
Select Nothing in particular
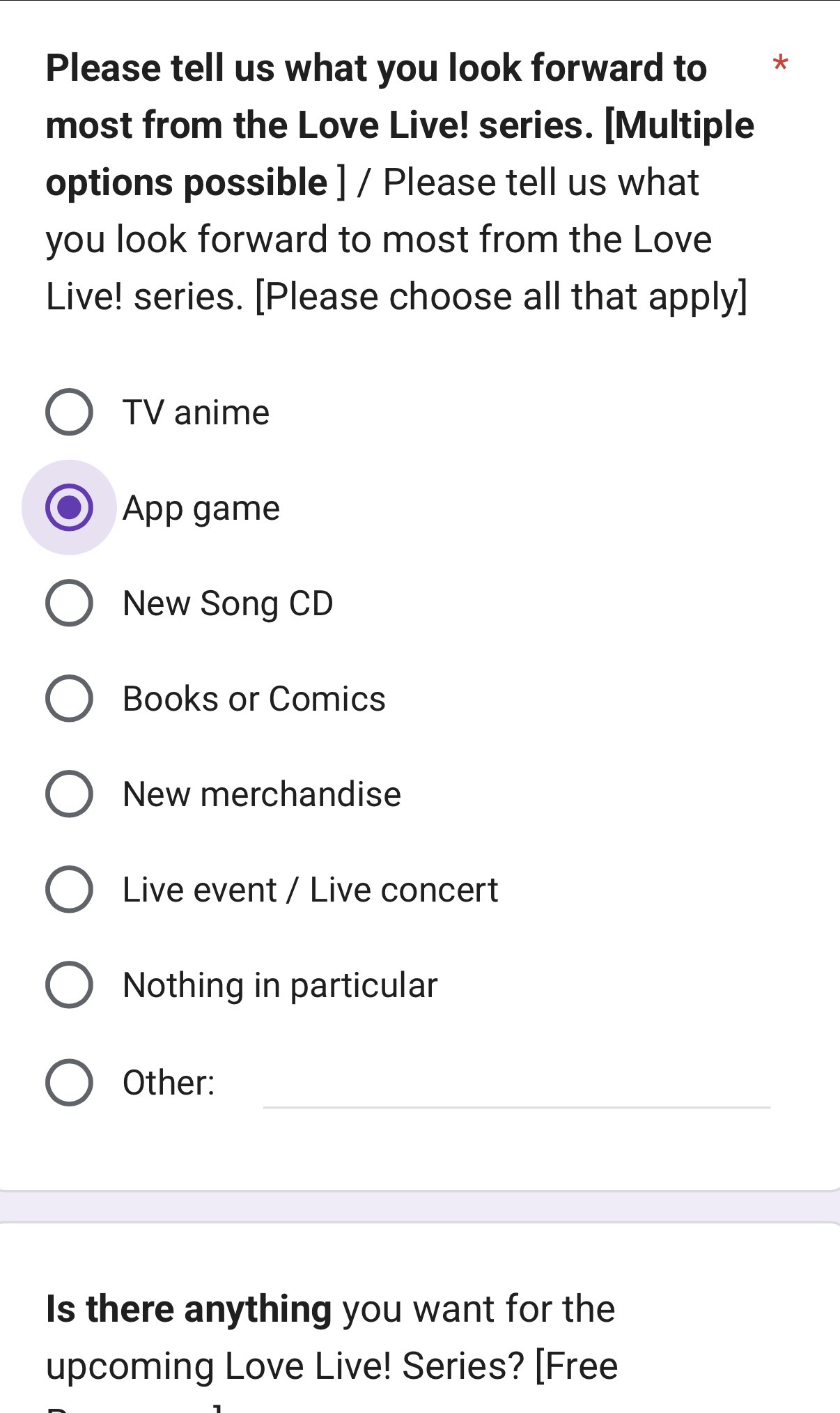(x=69, y=985)
